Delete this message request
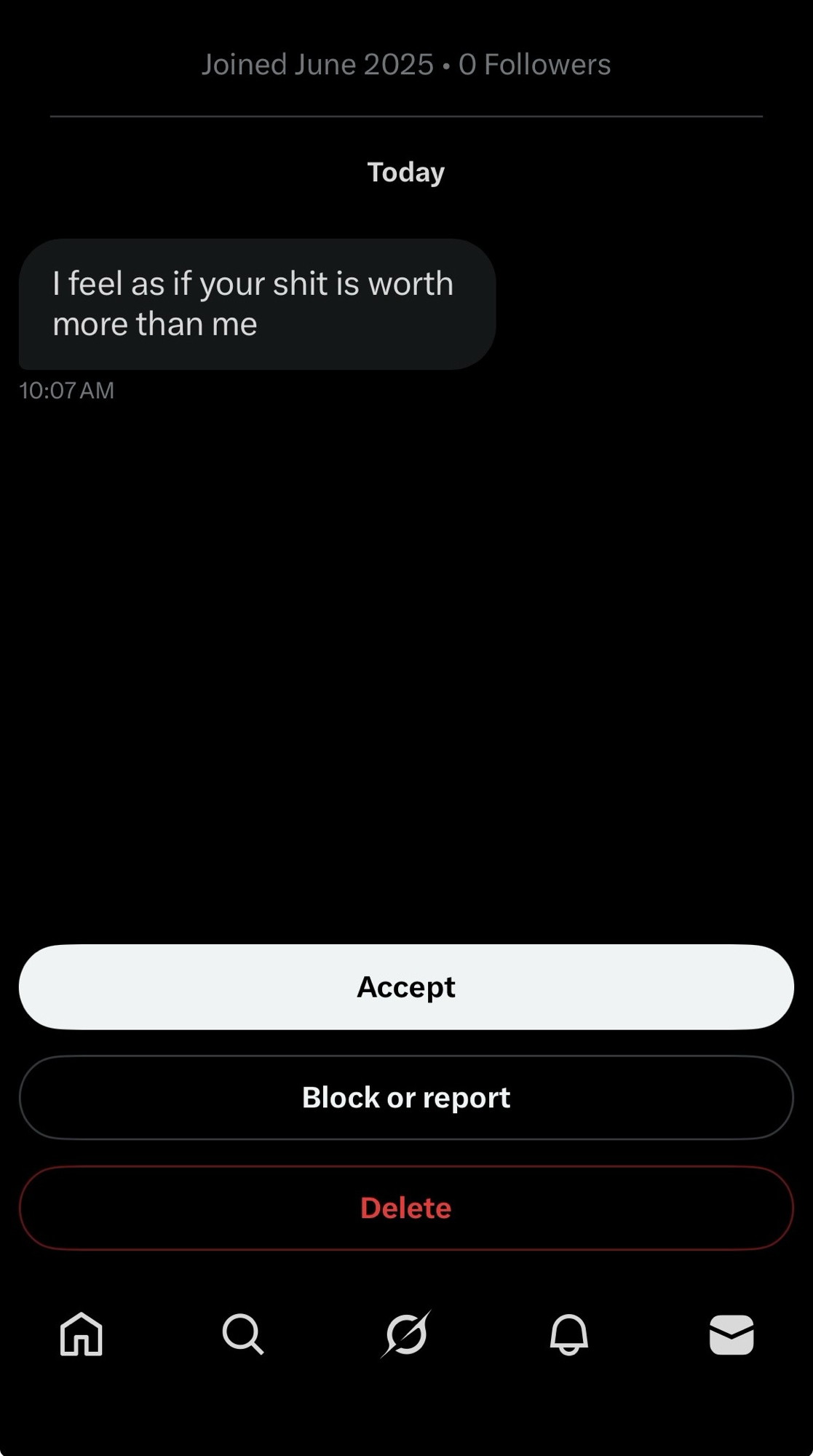The width and height of the screenshot is (813, 1456). click(x=406, y=1208)
